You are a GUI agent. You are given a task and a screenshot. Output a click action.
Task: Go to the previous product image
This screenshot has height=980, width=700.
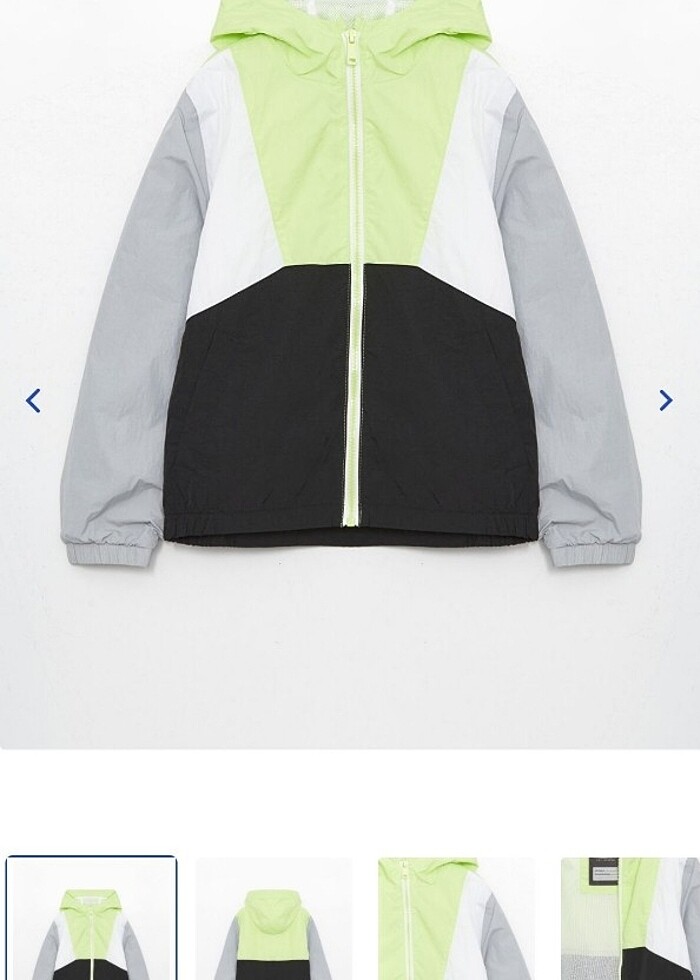click(33, 401)
